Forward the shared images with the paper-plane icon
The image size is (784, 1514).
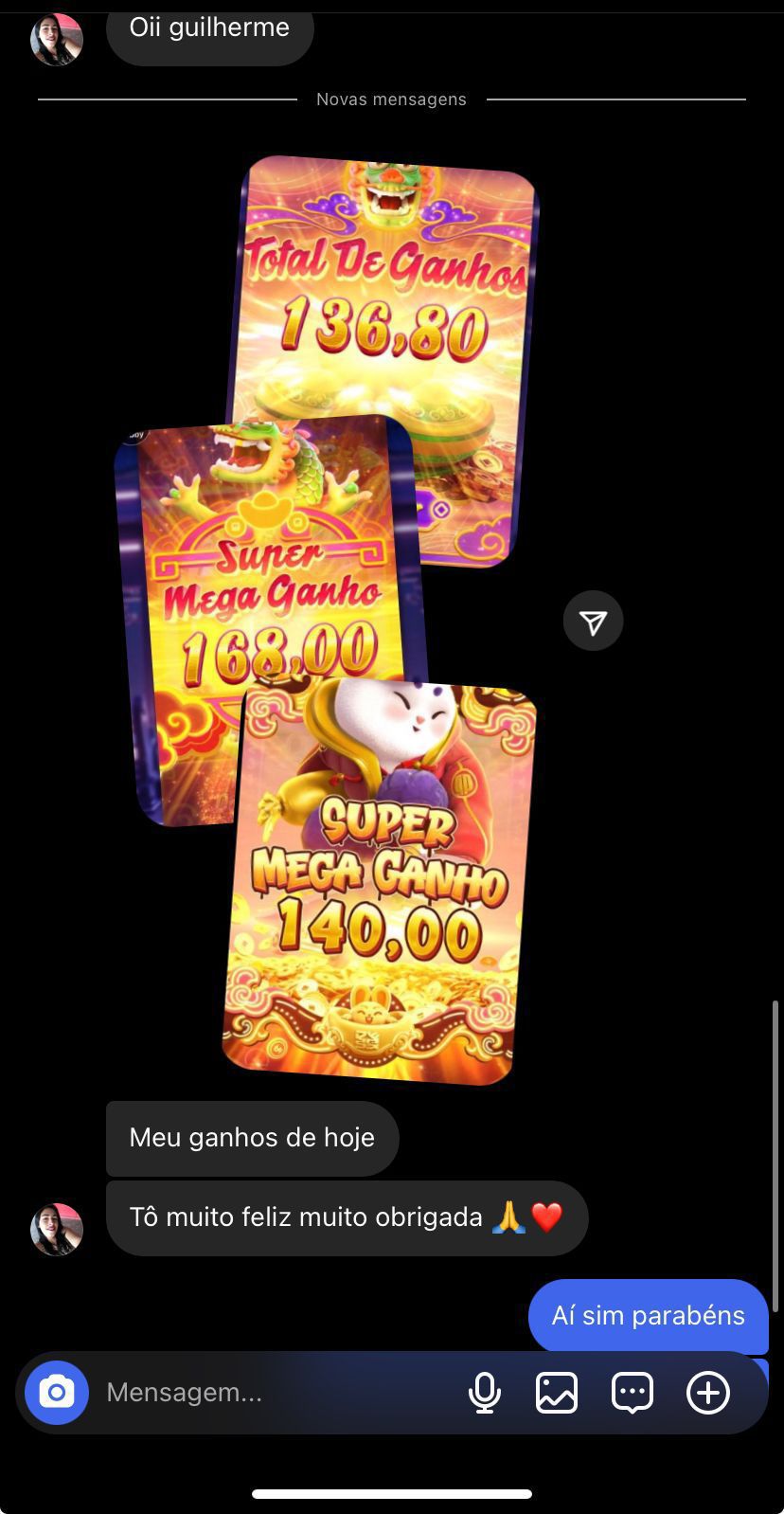[x=594, y=622]
